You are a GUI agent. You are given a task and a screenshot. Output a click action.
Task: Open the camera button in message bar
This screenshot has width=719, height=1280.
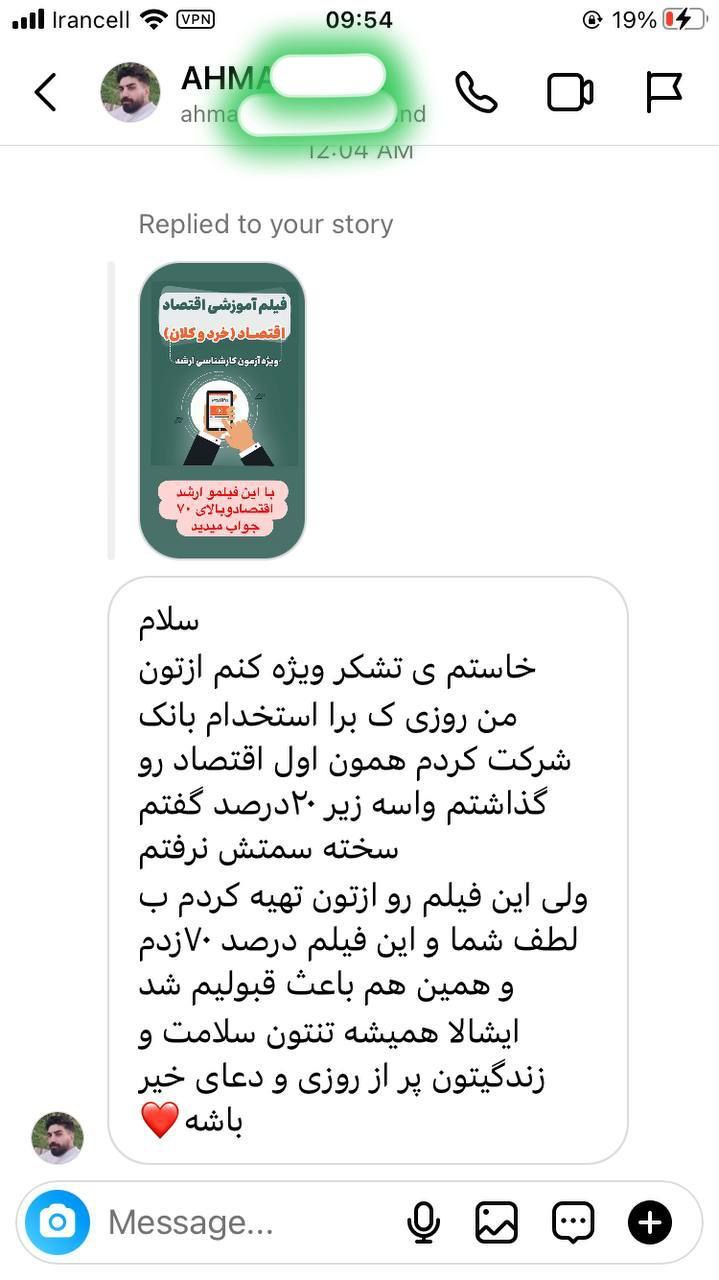57,1222
